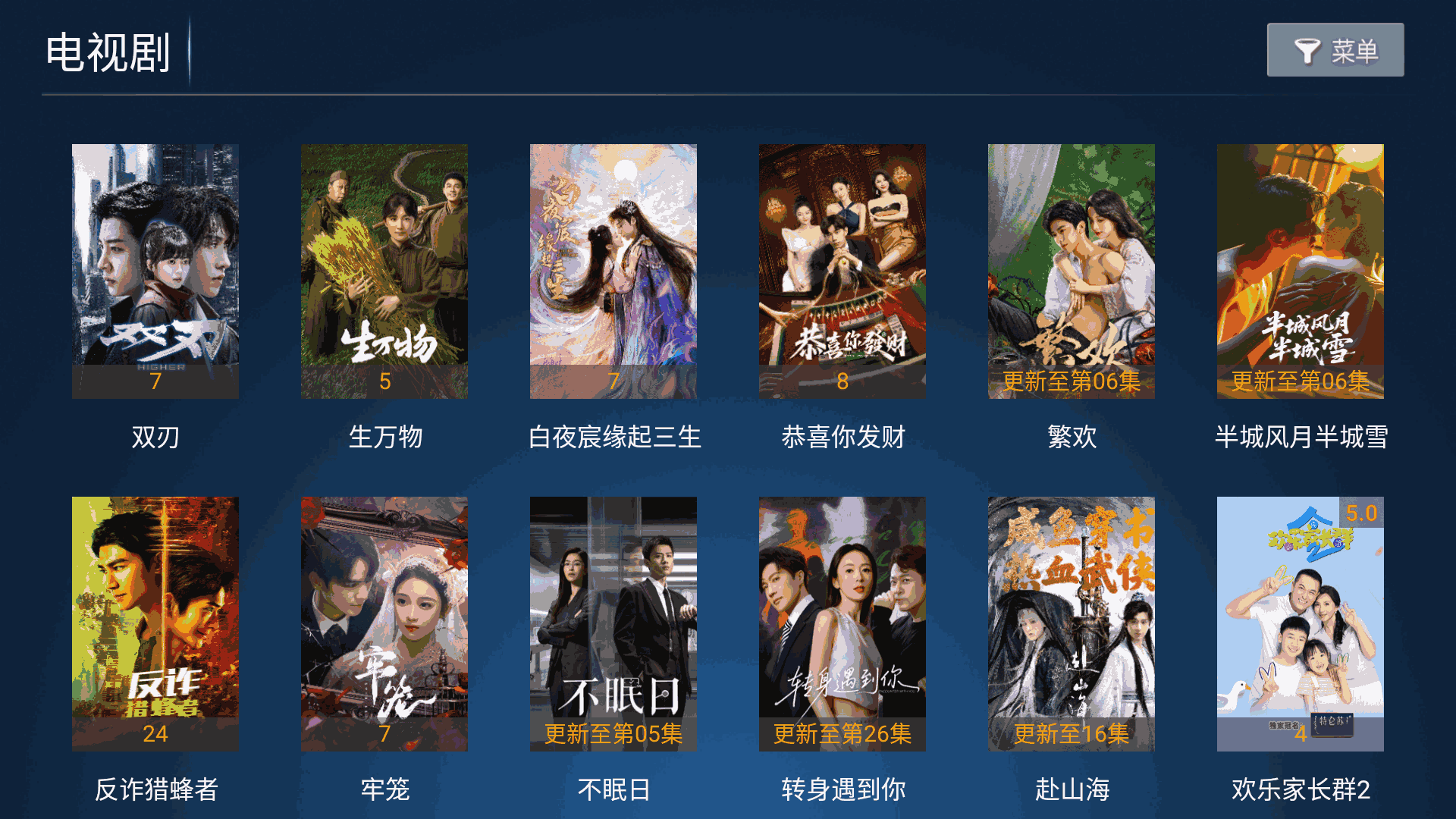
Task: Open the drama 双刃
Action: pos(155,271)
